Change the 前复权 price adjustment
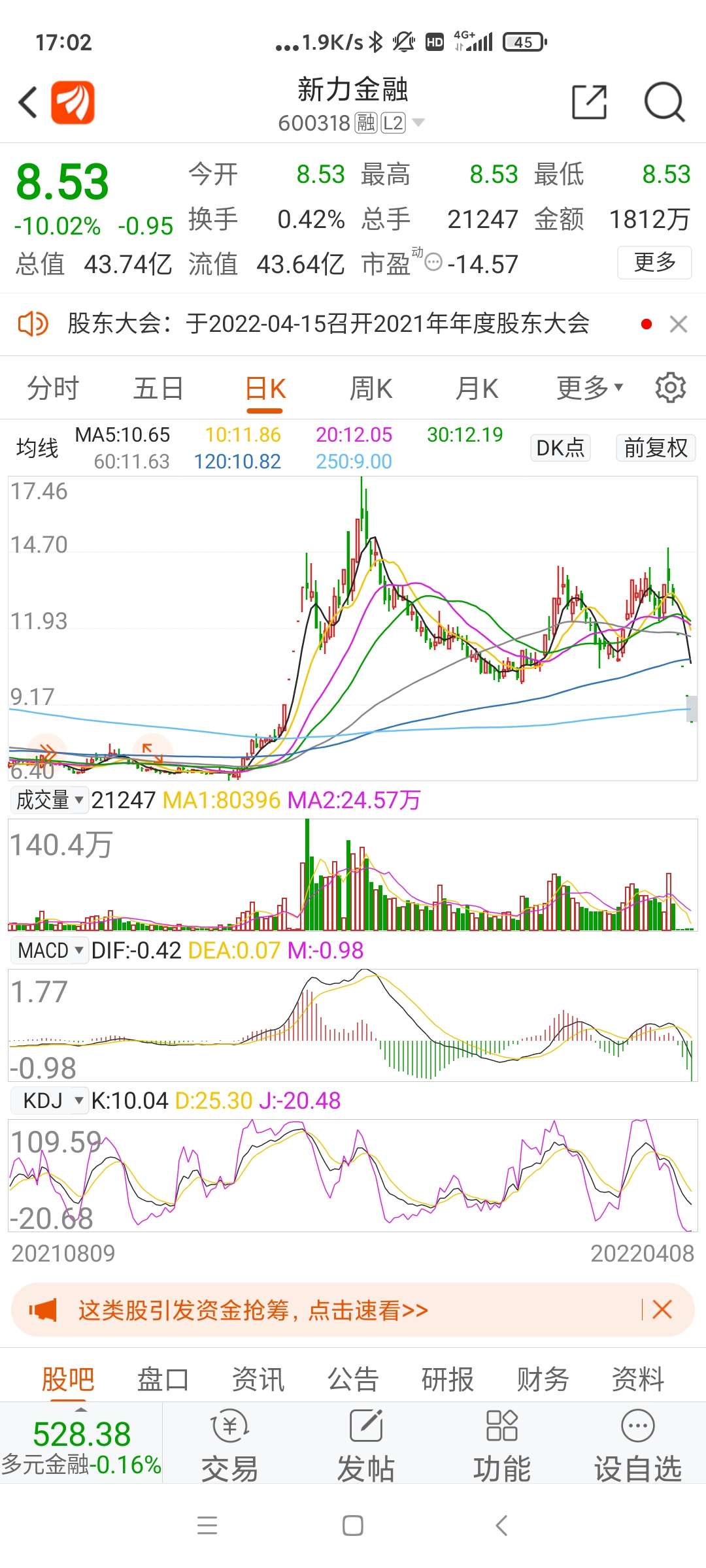Viewport: 706px width, 1568px height. (656, 448)
